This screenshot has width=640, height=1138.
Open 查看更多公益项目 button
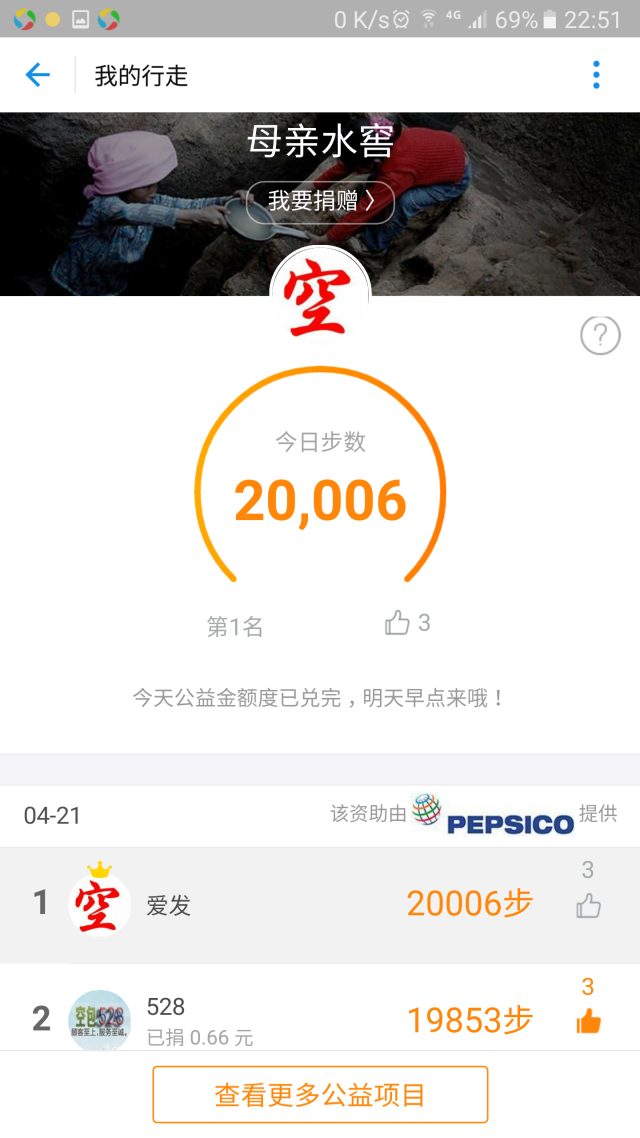coord(320,1095)
